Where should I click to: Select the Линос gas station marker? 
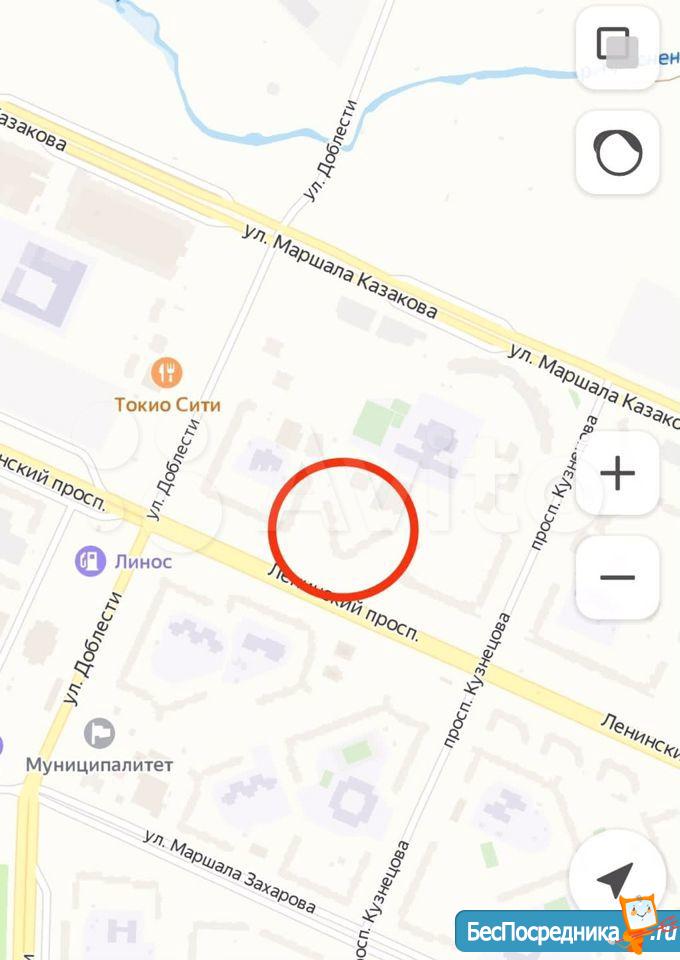91,560
